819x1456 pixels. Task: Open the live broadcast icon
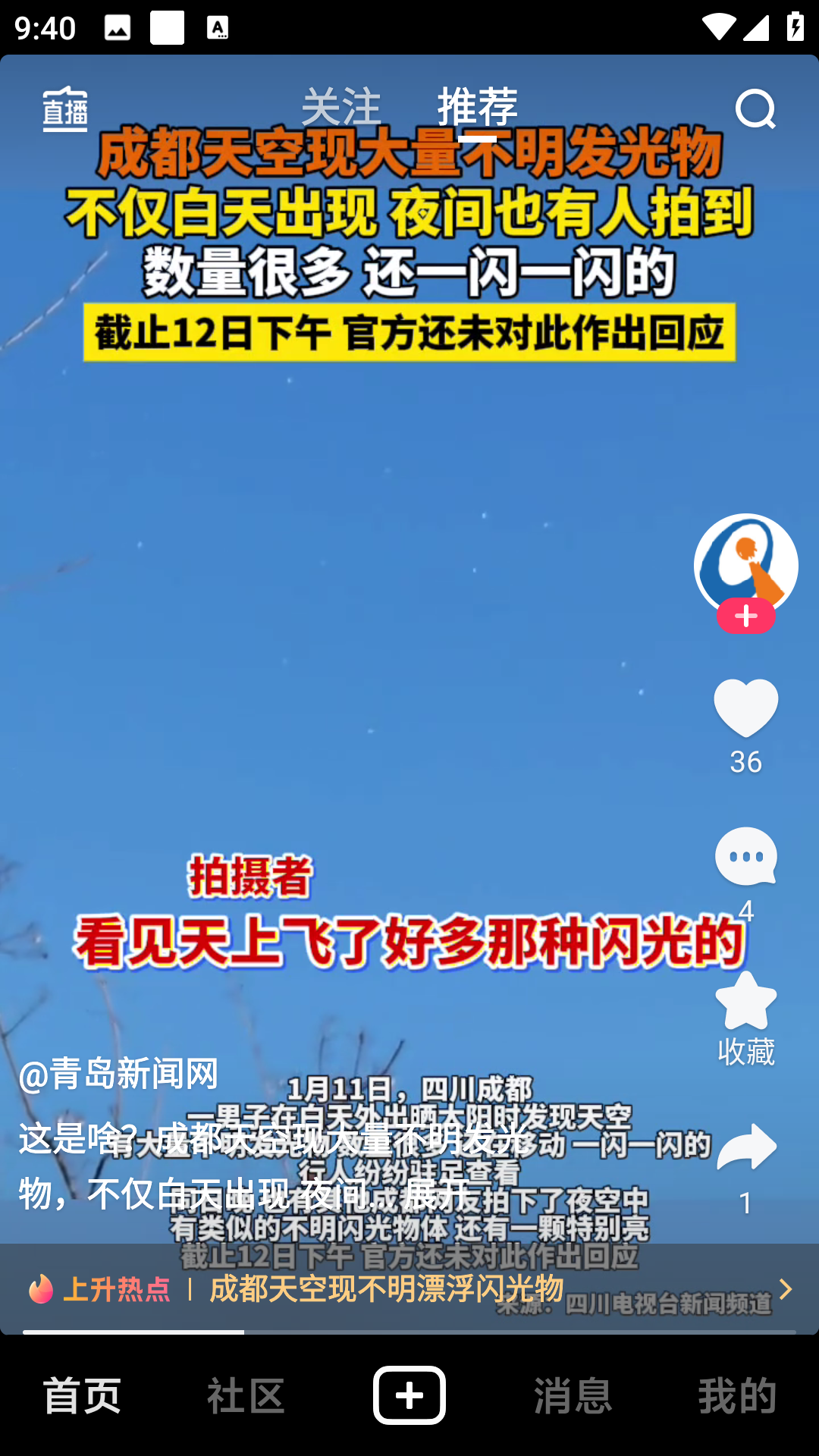tap(65, 109)
